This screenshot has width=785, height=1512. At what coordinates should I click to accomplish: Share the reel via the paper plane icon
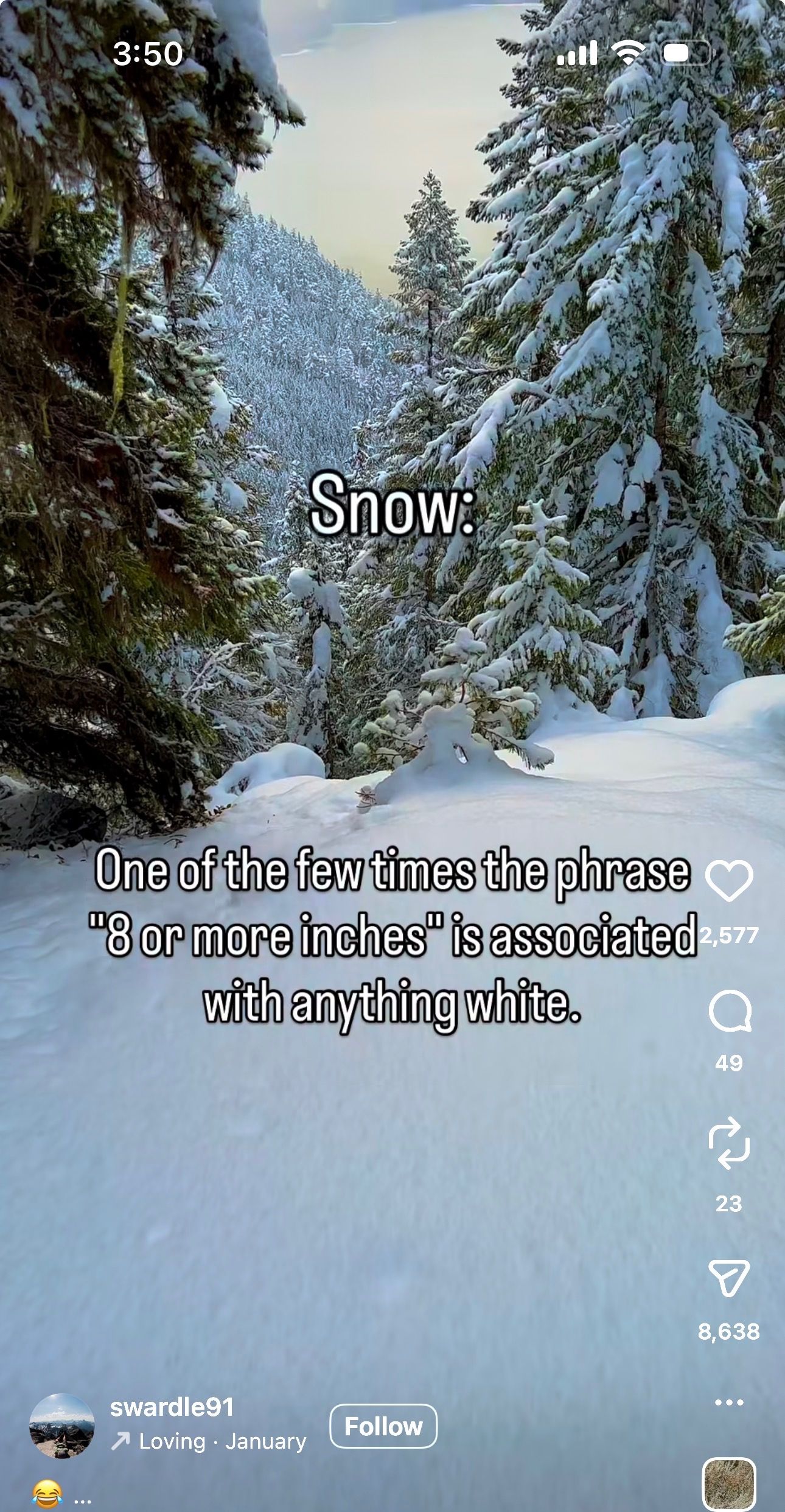[728, 1276]
